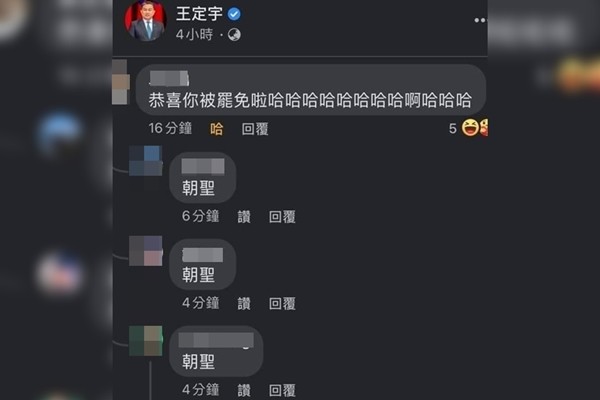600x400 pixels.
Task: Open the 王定宇 profile name link
Action: (195, 13)
